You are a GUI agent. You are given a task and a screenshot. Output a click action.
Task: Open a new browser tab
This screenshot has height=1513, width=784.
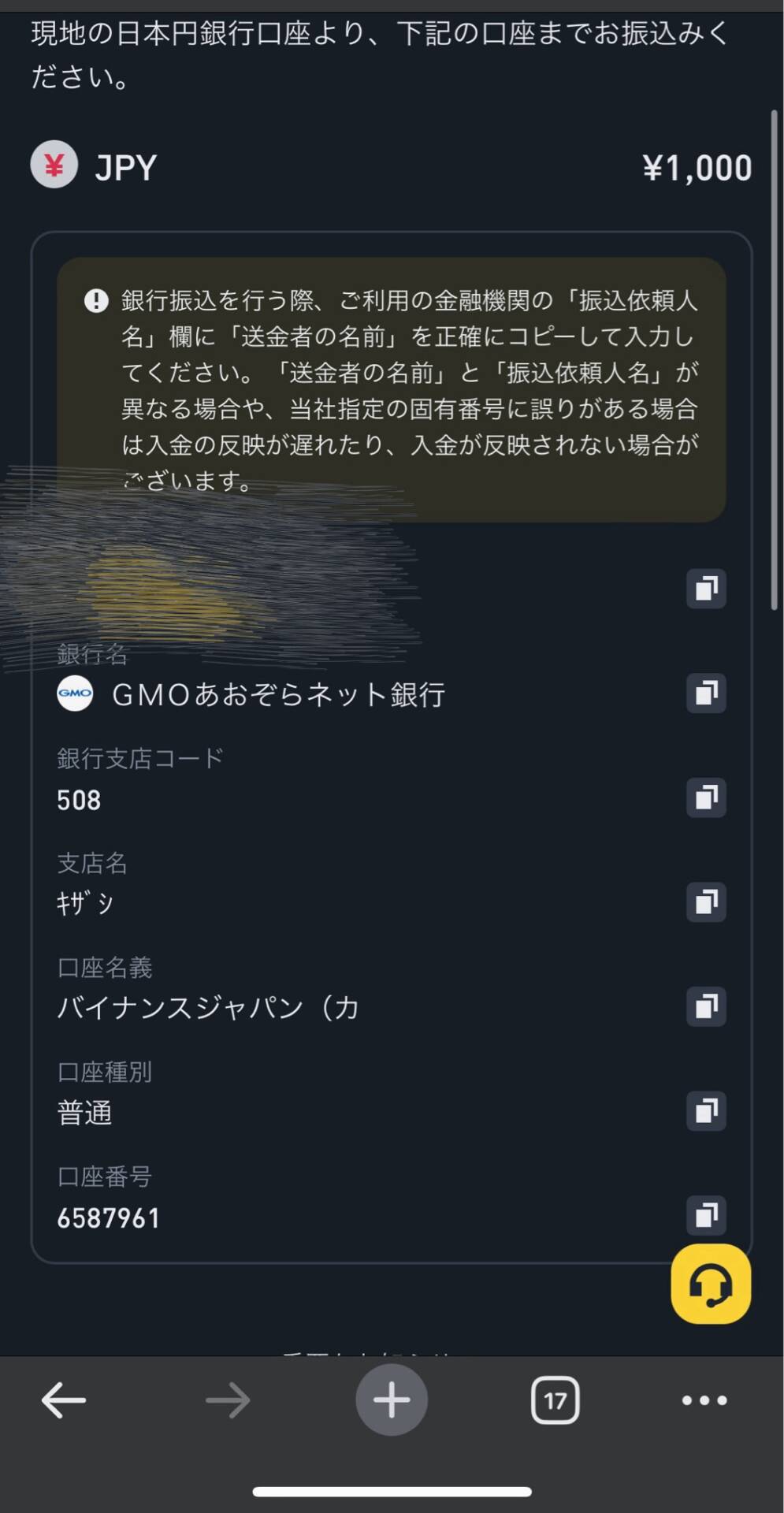pos(392,1400)
